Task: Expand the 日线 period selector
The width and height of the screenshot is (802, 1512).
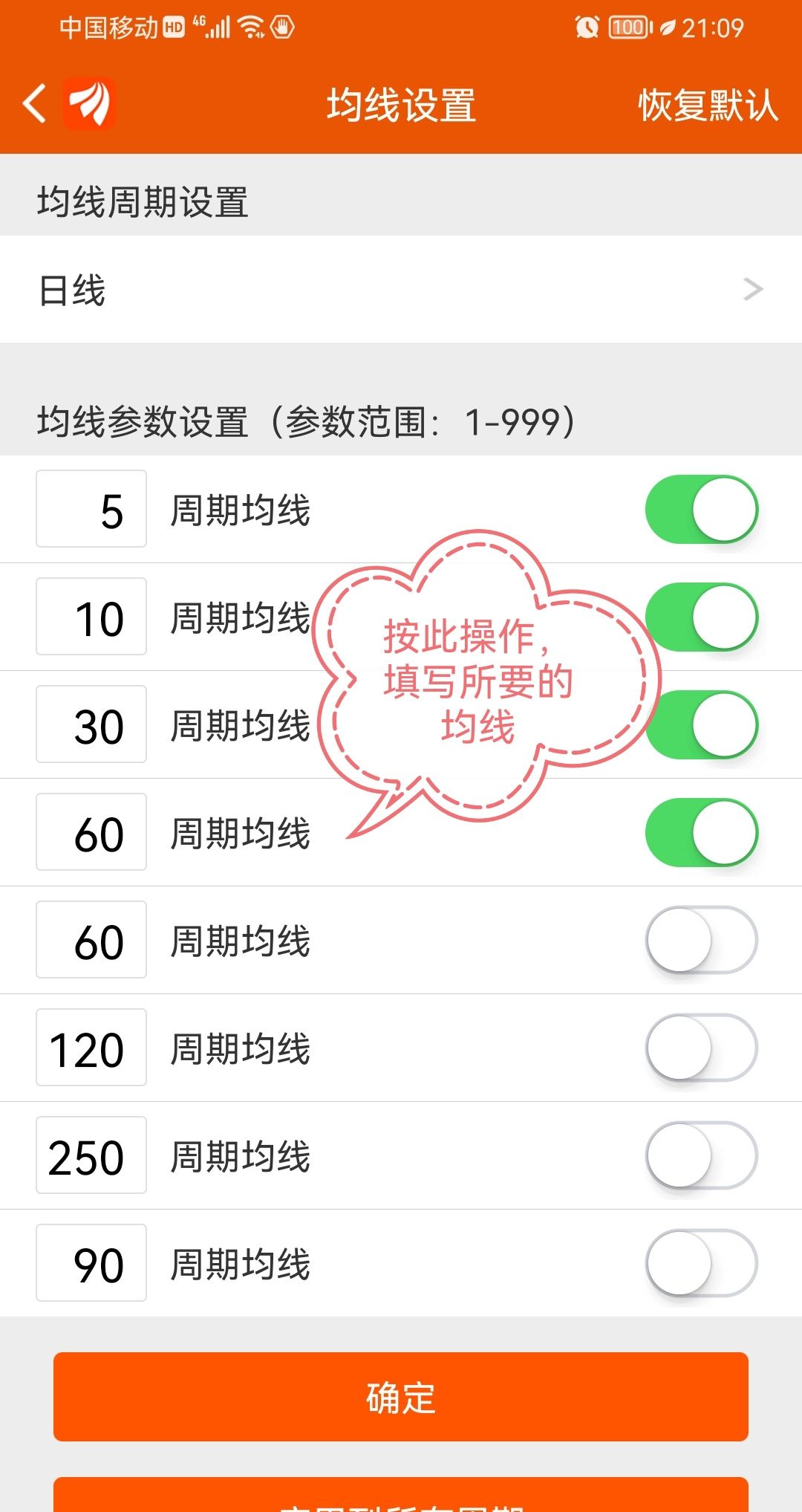Action: click(401, 290)
